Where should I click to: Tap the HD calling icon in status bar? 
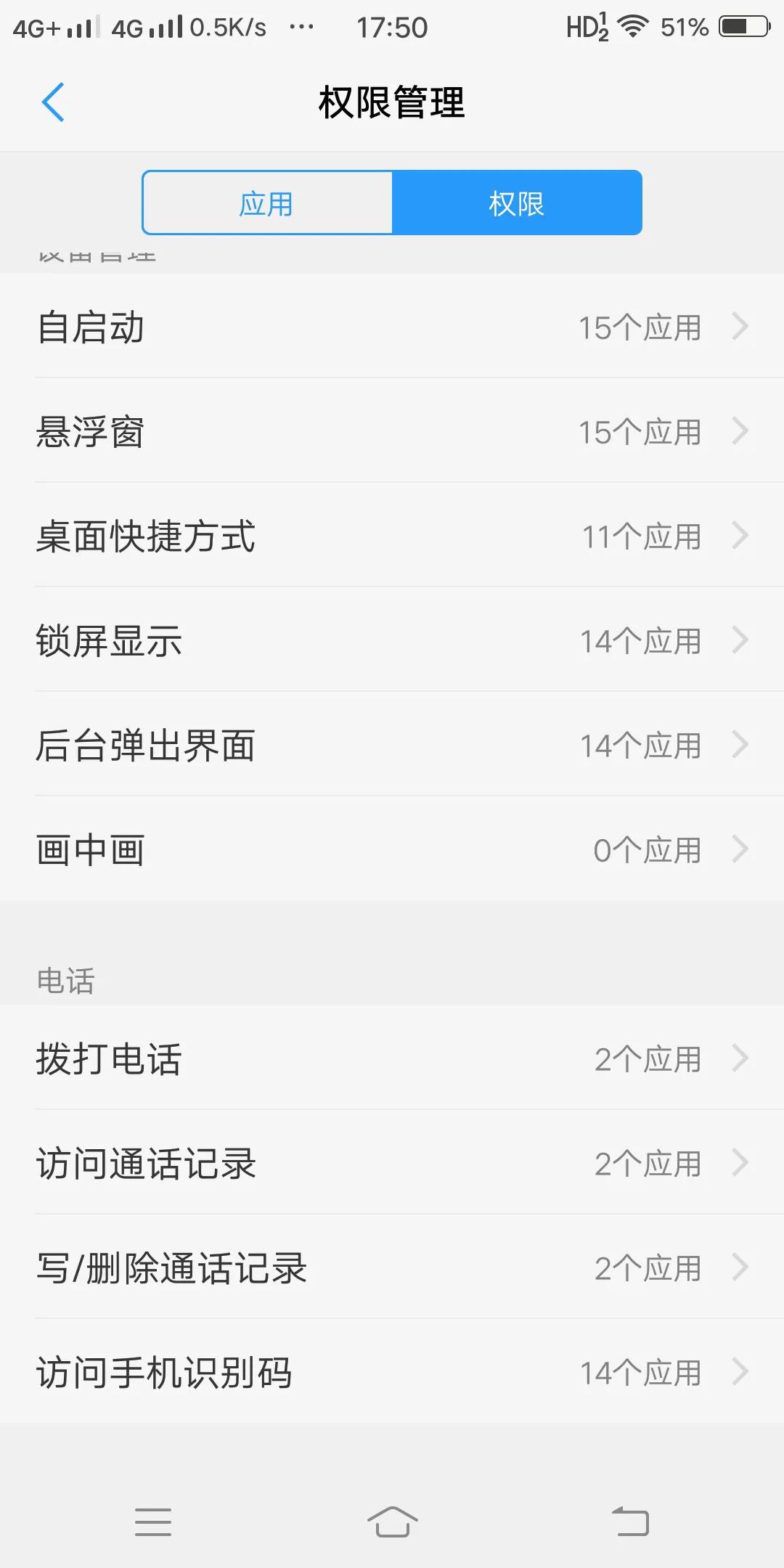pos(585,26)
